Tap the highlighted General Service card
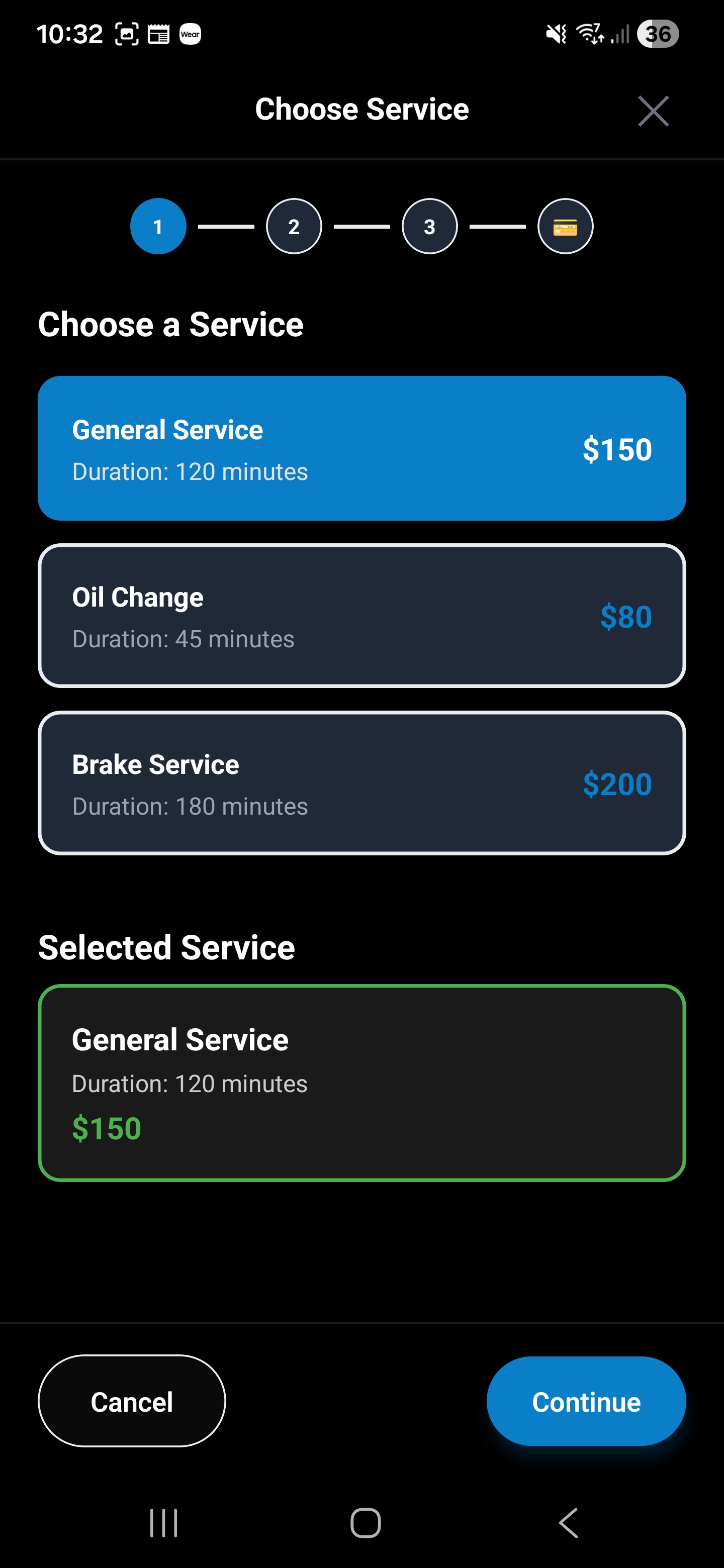The height and width of the screenshot is (1568, 724). tap(361, 449)
